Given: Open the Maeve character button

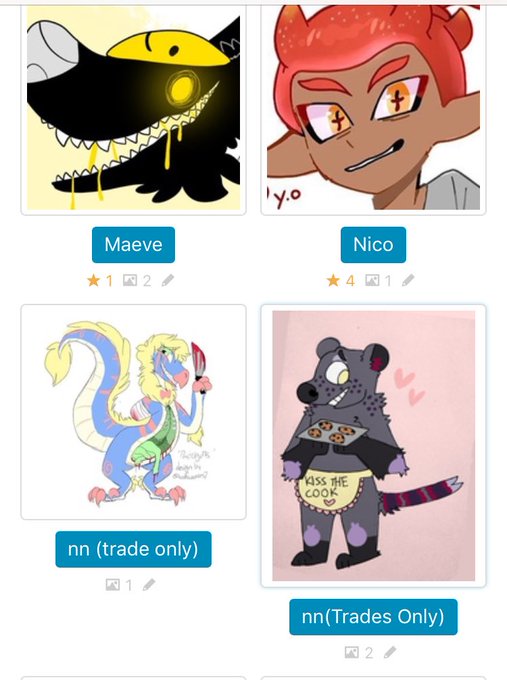Looking at the screenshot, I should (133, 245).
